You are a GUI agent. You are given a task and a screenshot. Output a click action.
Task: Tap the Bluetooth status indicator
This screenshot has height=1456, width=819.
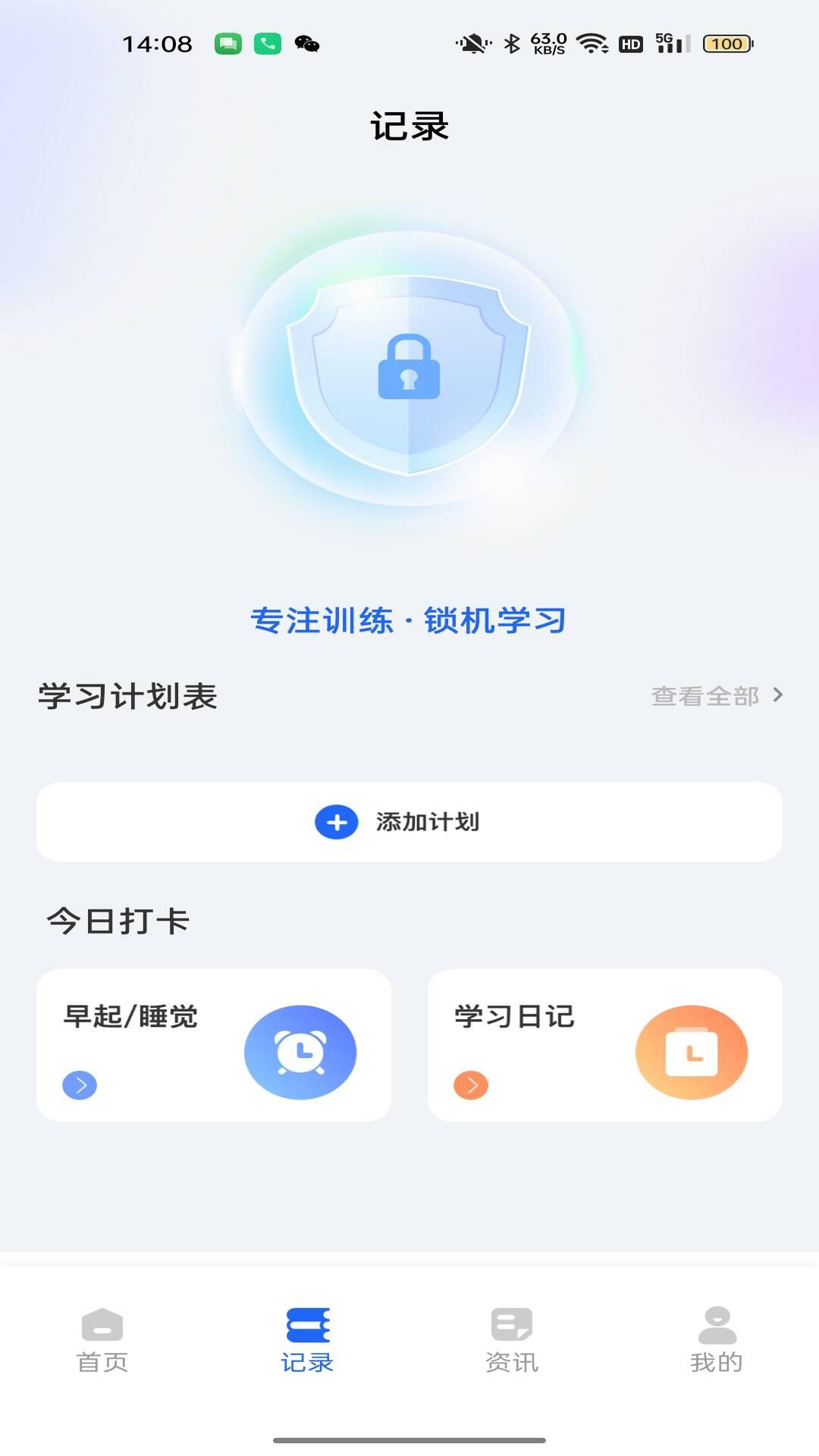pos(513,44)
